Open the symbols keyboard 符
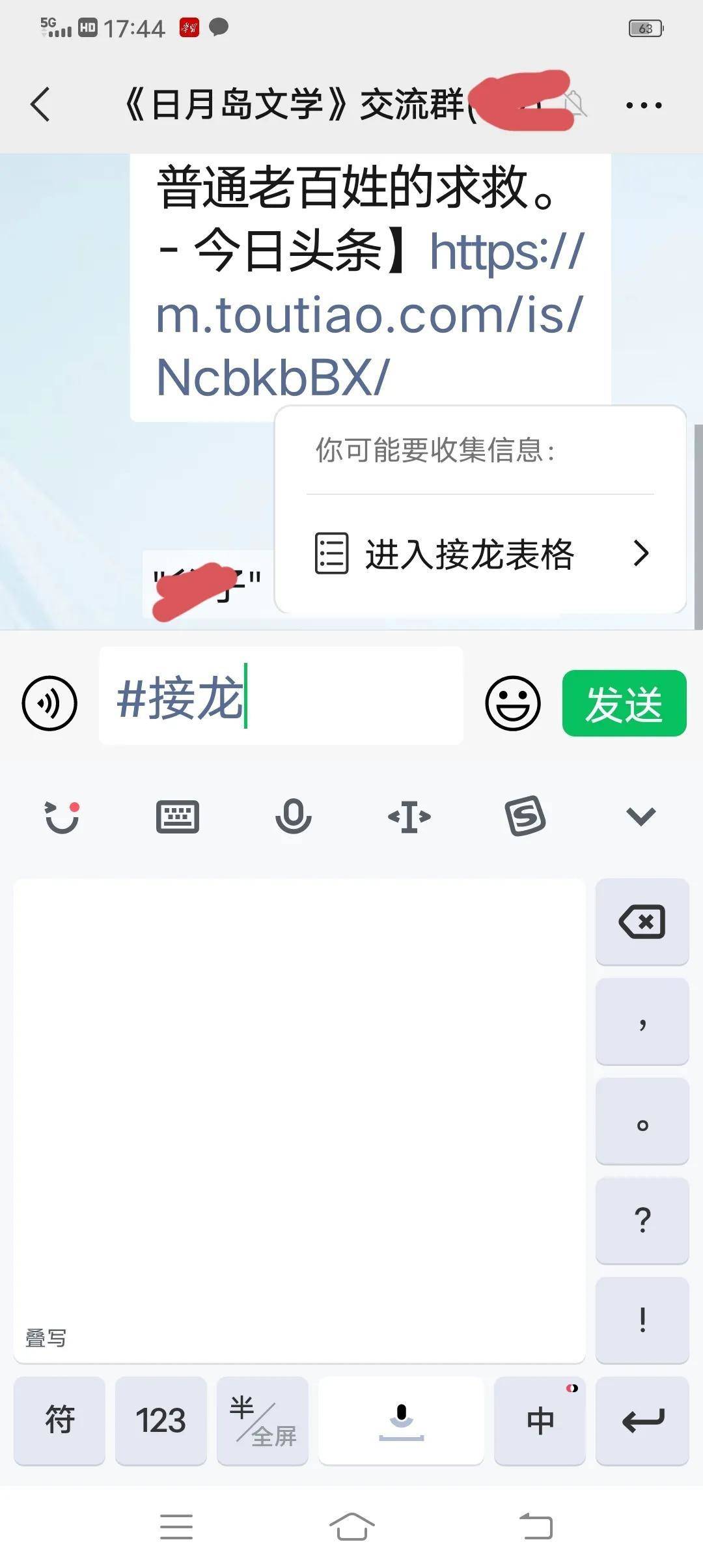This screenshot has width=703, height=1568. (x=59, y=1421)
